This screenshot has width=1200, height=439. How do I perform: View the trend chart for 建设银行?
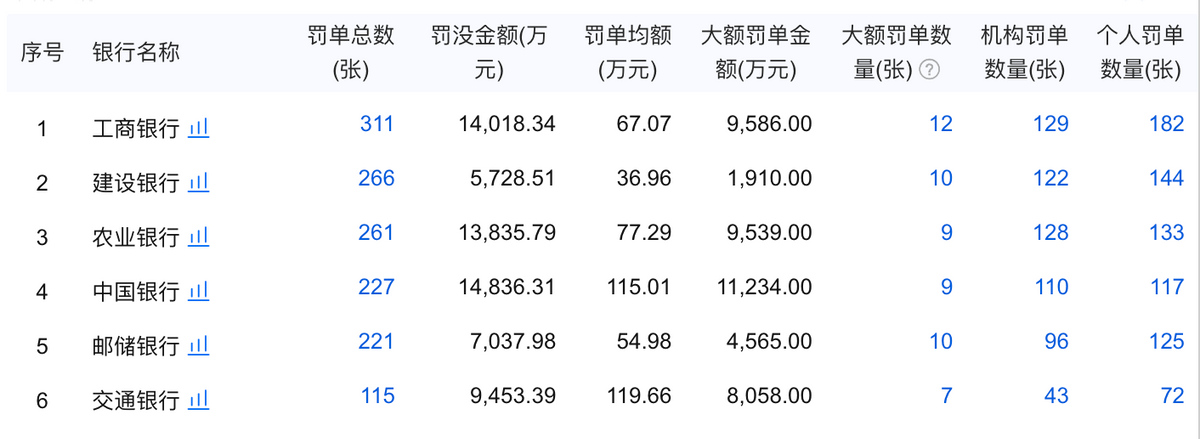[199, 183]
